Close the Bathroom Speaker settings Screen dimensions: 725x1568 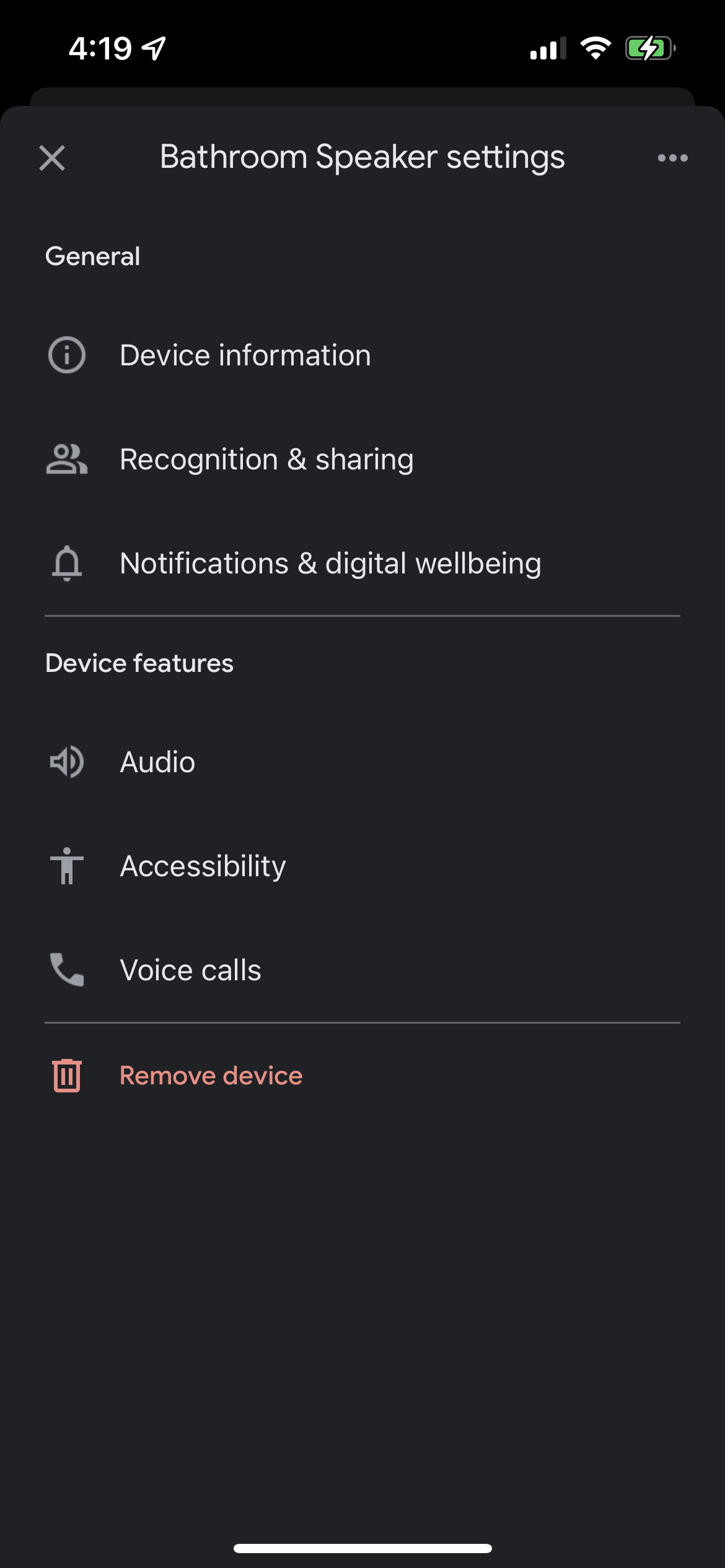(52, 158)
